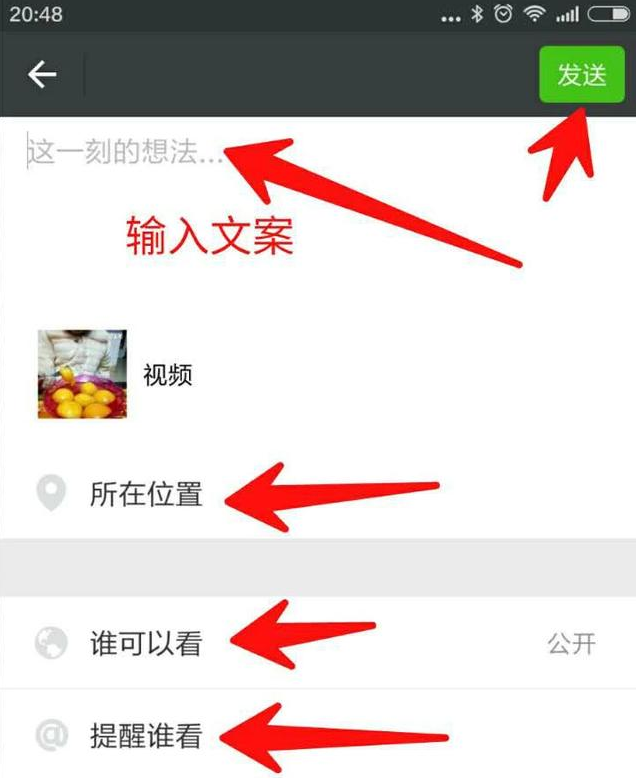Tap the green 发送 button

pyautogui.click(x=582, y=75)
